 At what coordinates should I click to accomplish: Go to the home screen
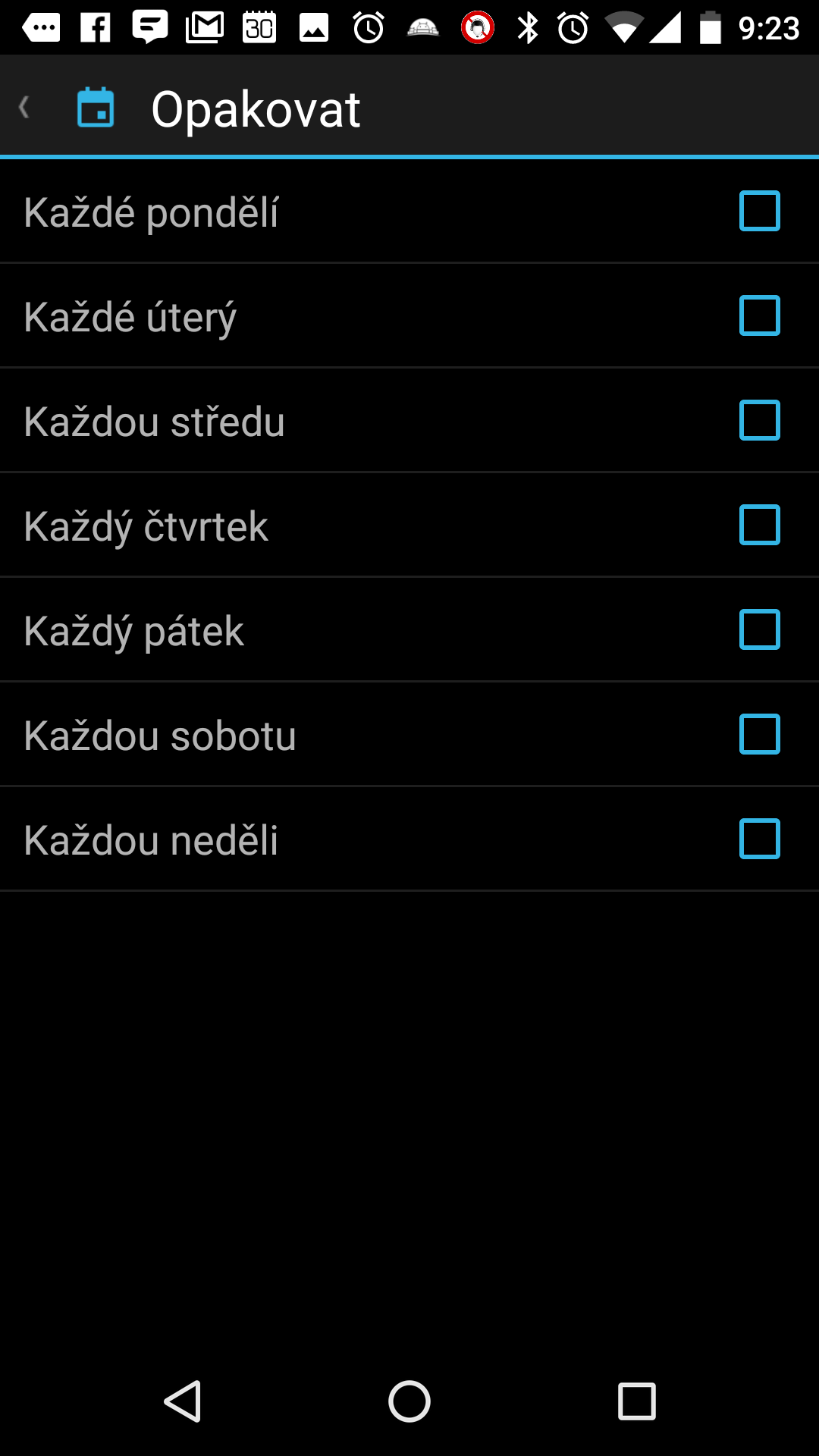[409, 1401]
